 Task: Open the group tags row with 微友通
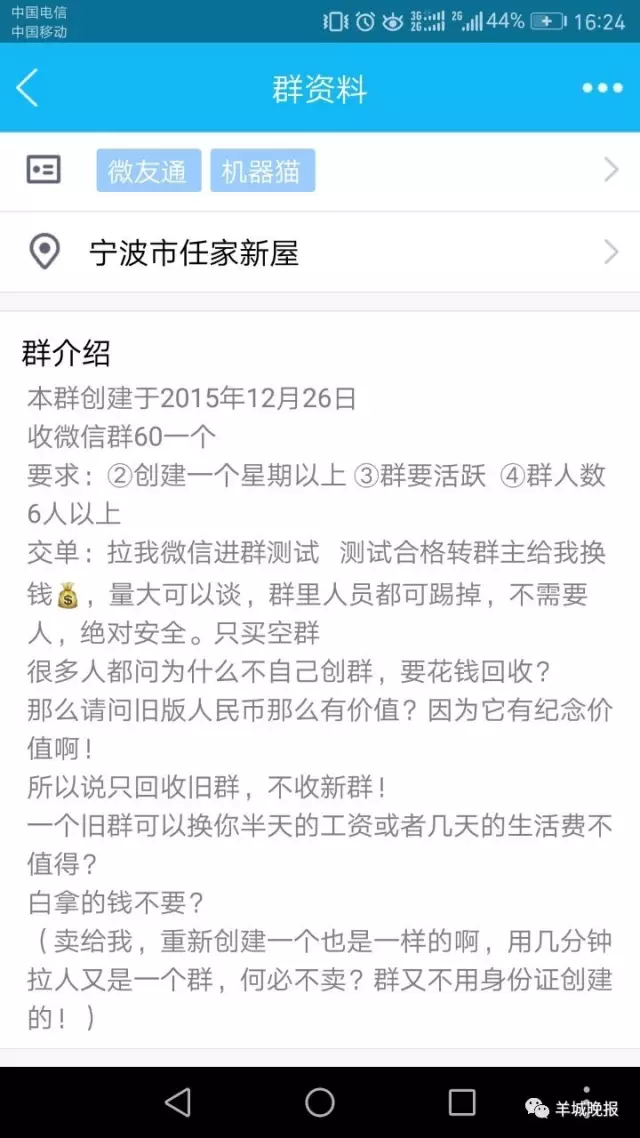pyautogui.click(x=320, y=171)
